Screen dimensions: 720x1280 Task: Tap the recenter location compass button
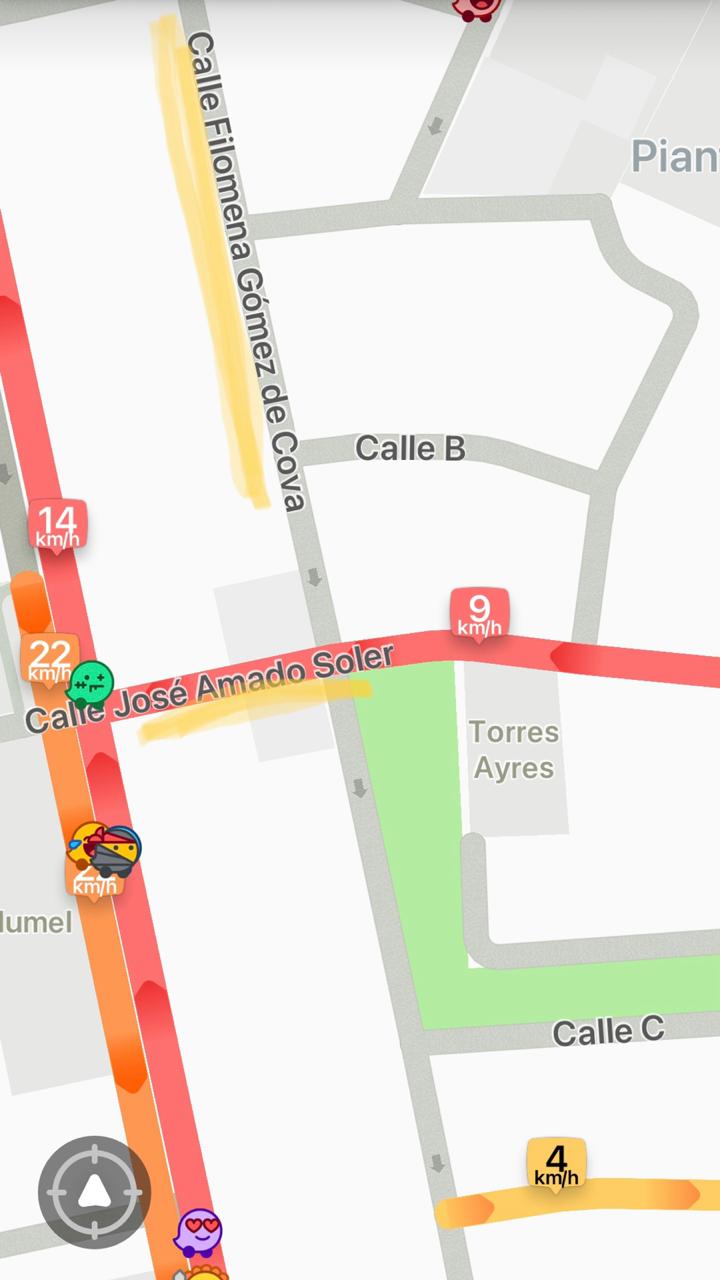pos(94,1190)
